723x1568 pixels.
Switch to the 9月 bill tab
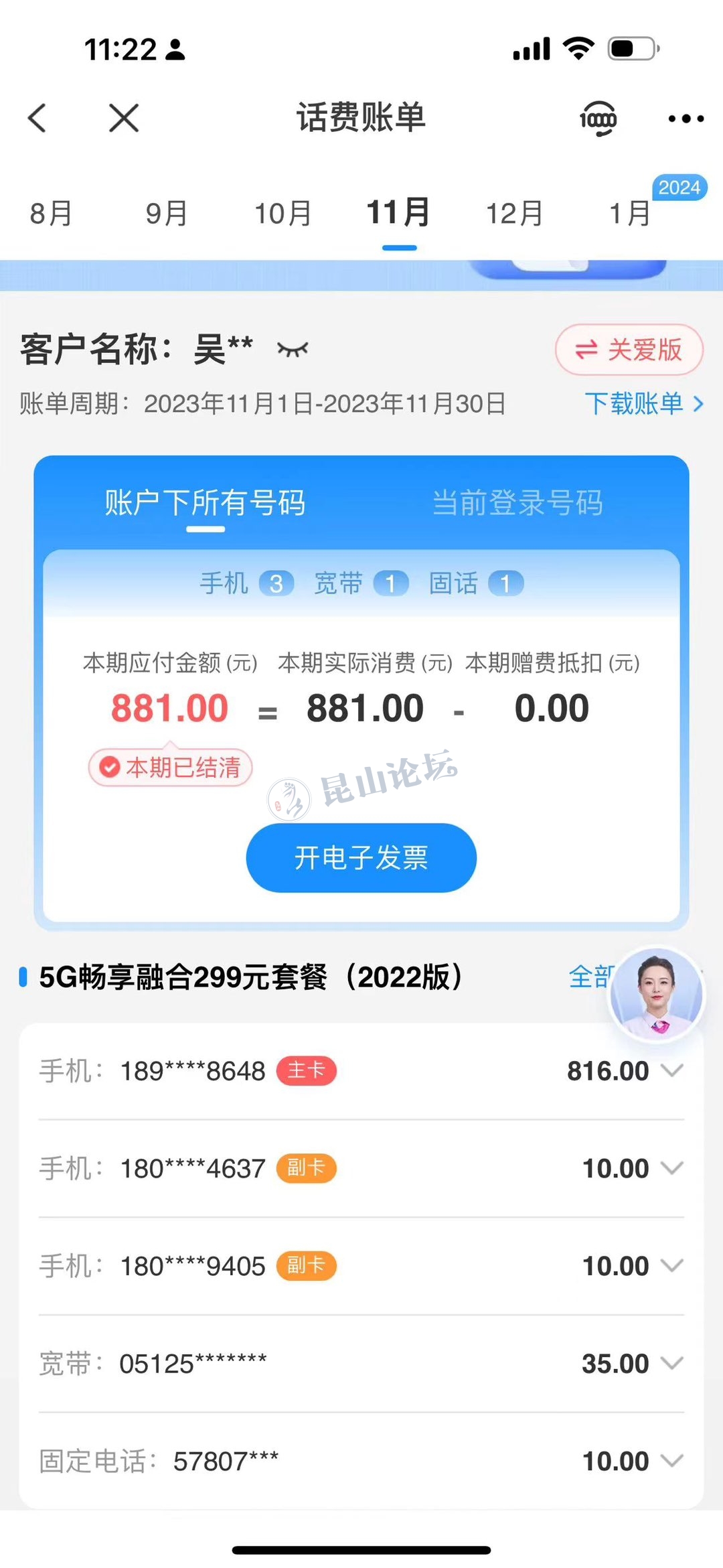(167, 214)
